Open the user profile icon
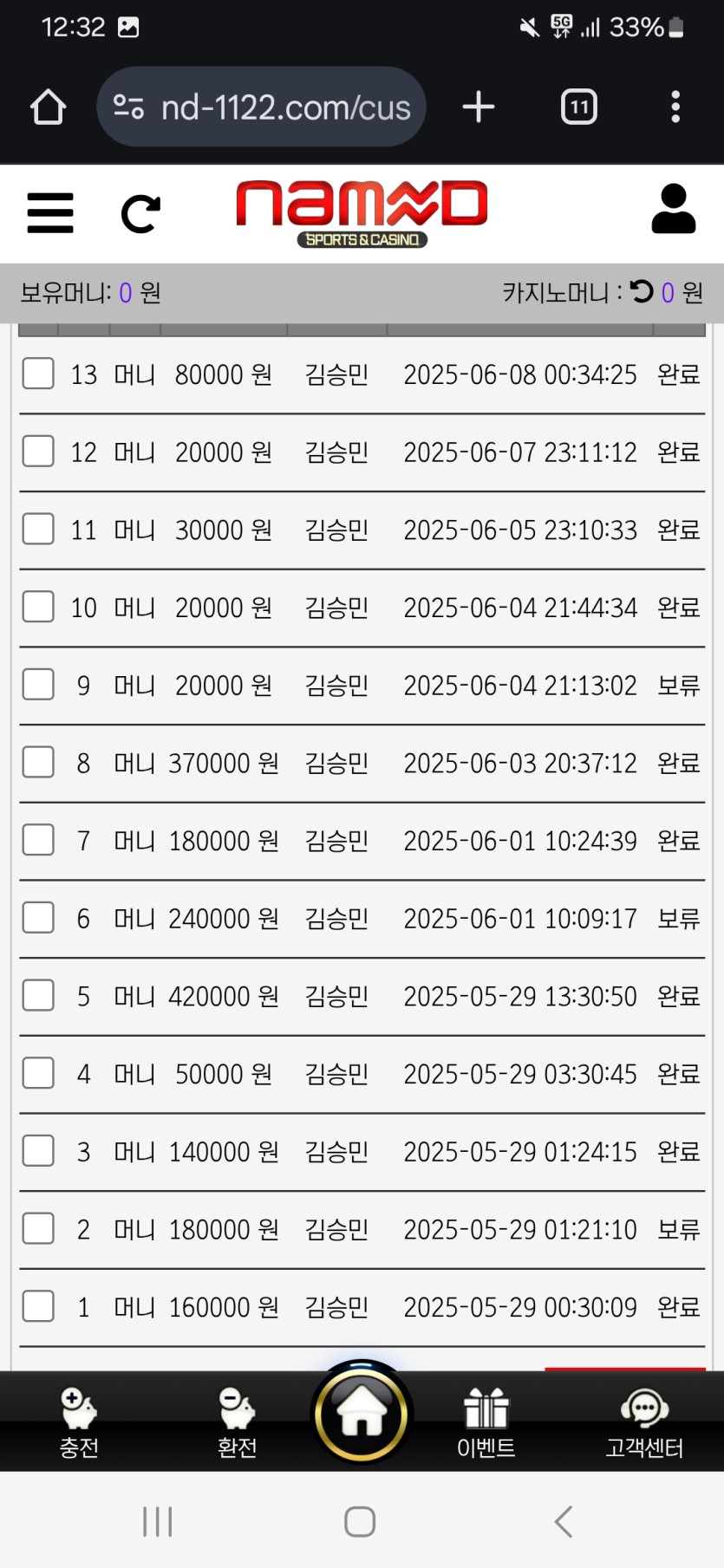The height and width of the screenshot is (1568, 724). pos(673,209)
